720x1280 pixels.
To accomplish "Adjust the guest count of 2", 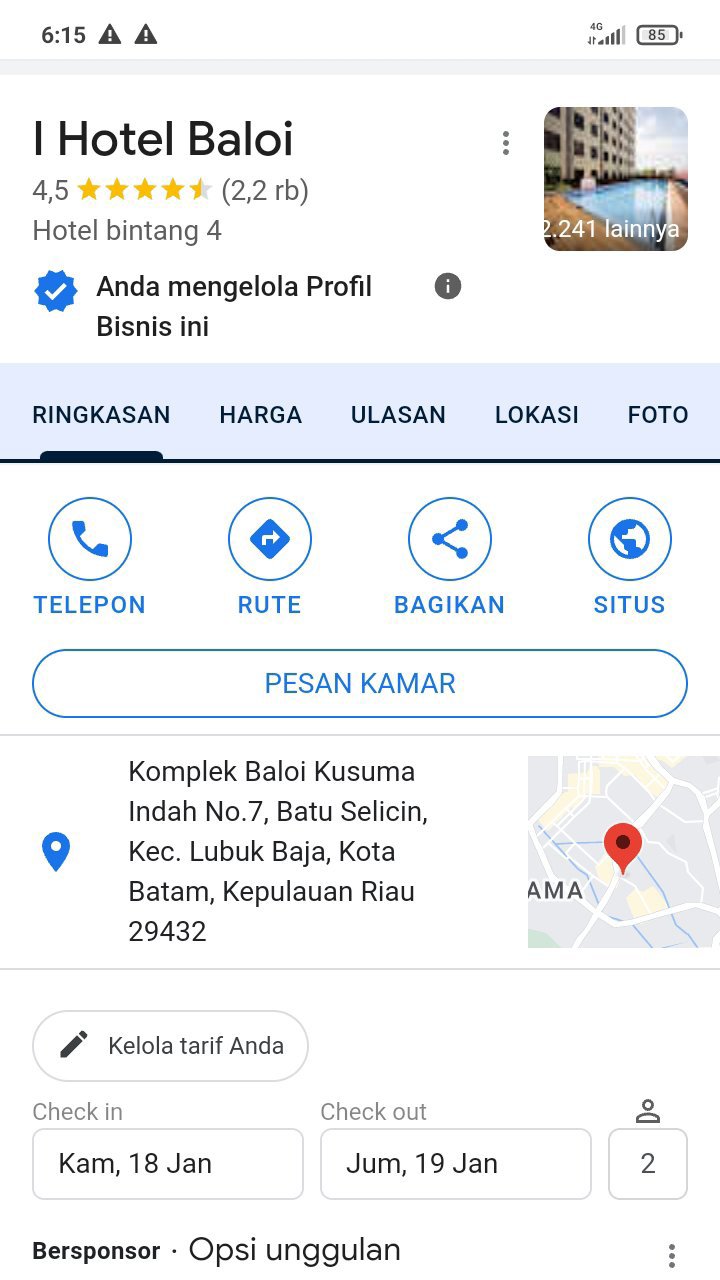I will click(648, 1164).
